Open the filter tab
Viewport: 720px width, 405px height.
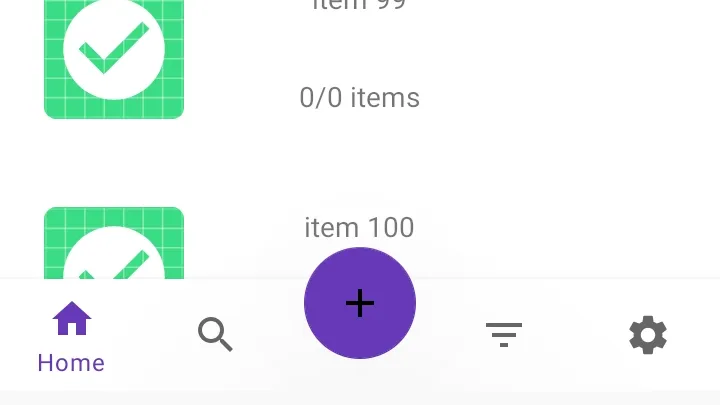coord(504,334)
